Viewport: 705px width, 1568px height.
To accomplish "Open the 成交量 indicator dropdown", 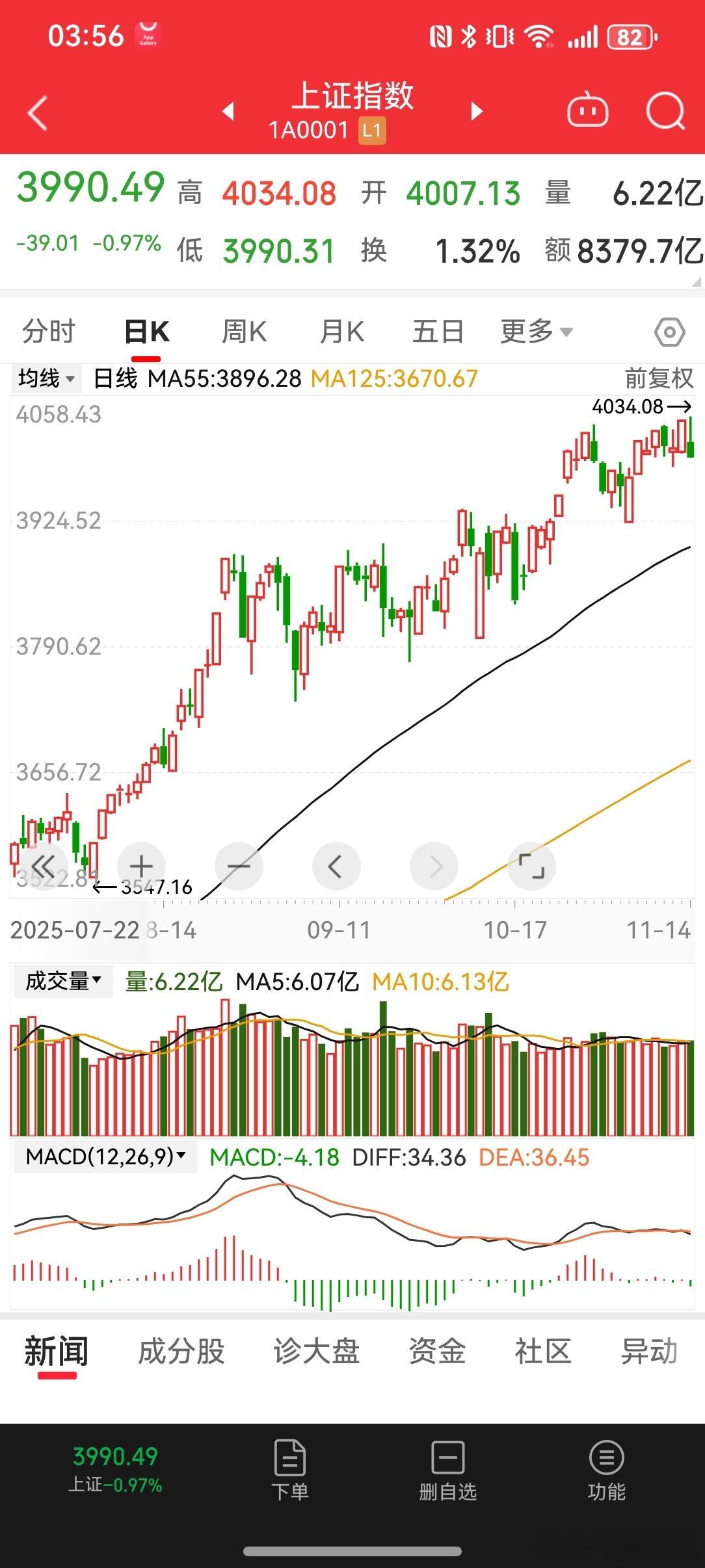I will click(62, 982).
